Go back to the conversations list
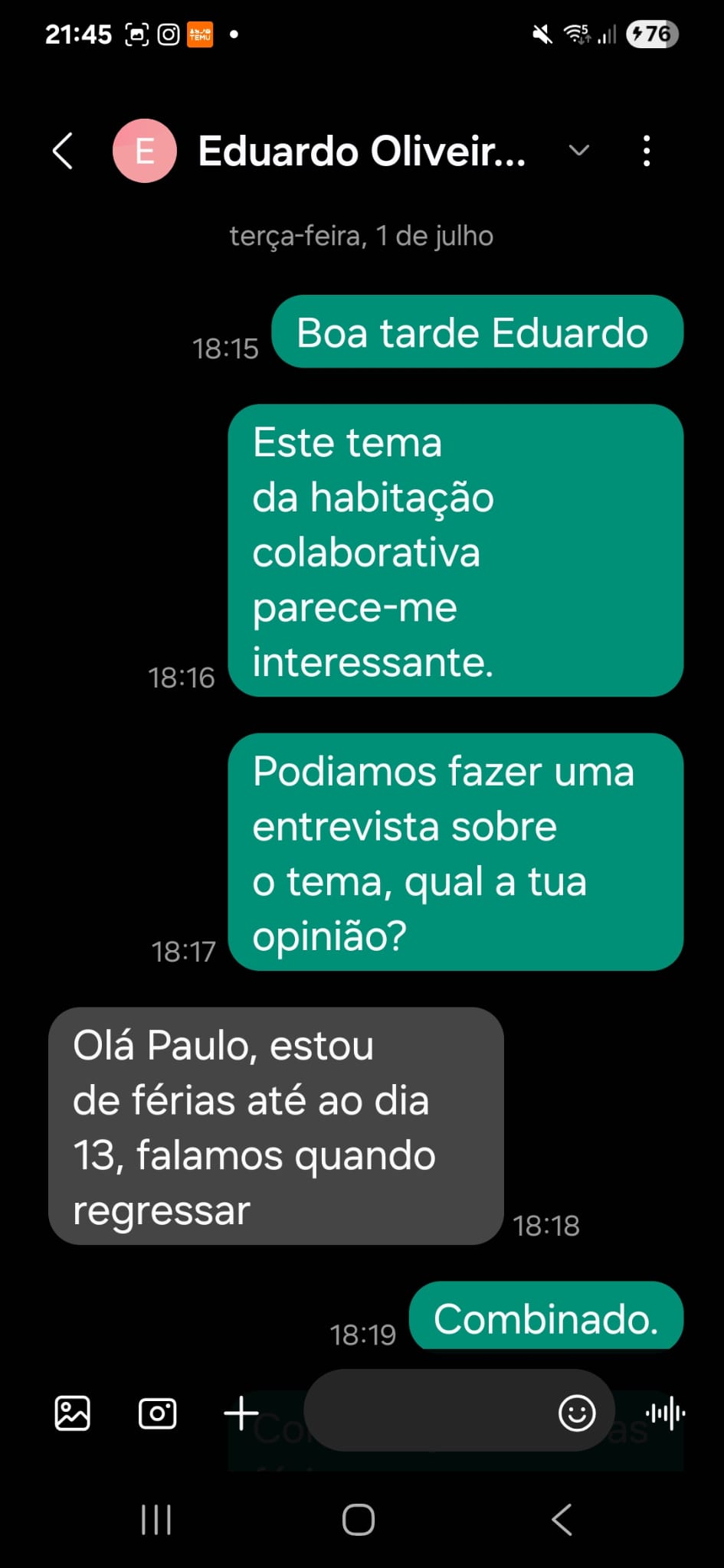The height and width of the screenshot is (1568, 724). 63,151
